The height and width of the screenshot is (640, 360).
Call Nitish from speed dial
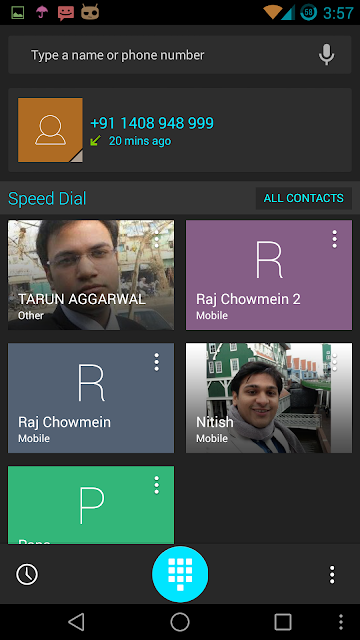pos(269,398)
